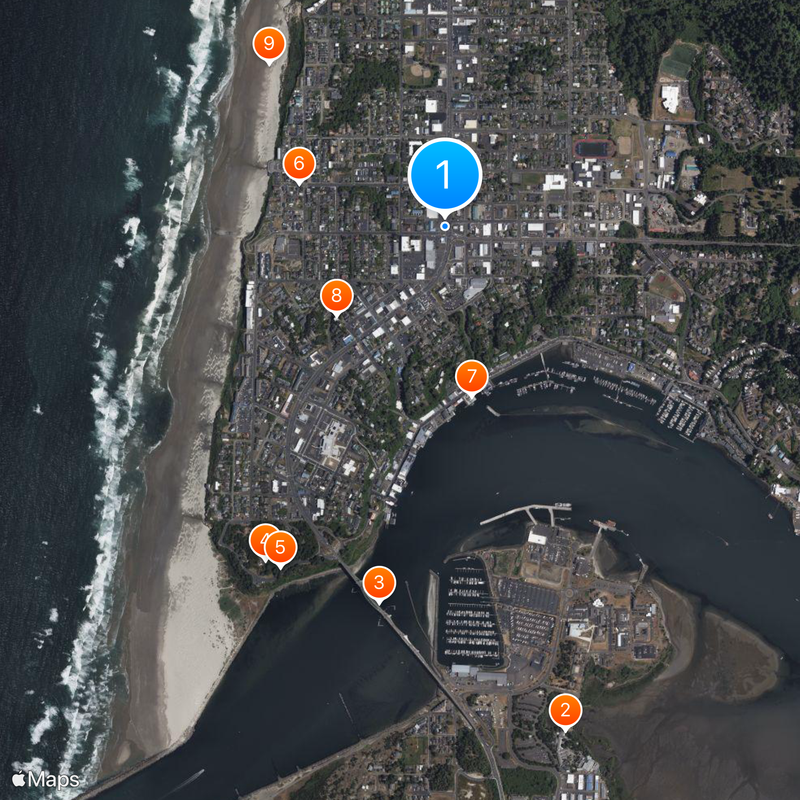Screen dimensions: 800x800
Task: Select map pin number 8
Action: [x=336, y=295]
